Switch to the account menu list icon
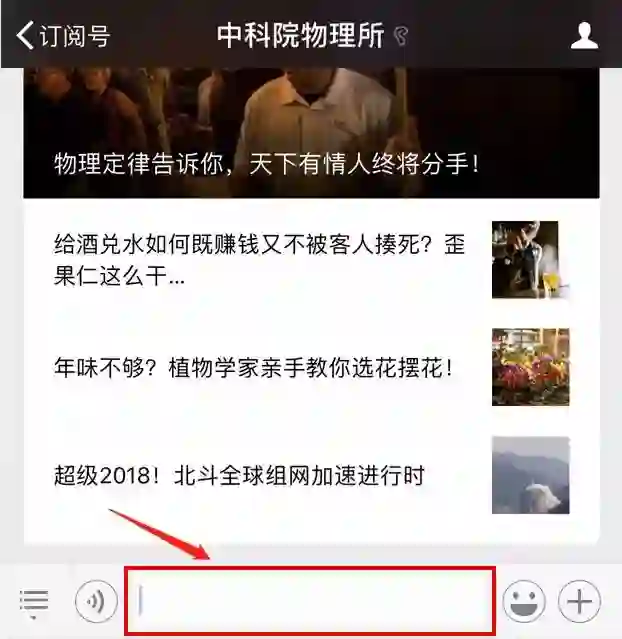The image size is (622, 639). tap(33, 601)
